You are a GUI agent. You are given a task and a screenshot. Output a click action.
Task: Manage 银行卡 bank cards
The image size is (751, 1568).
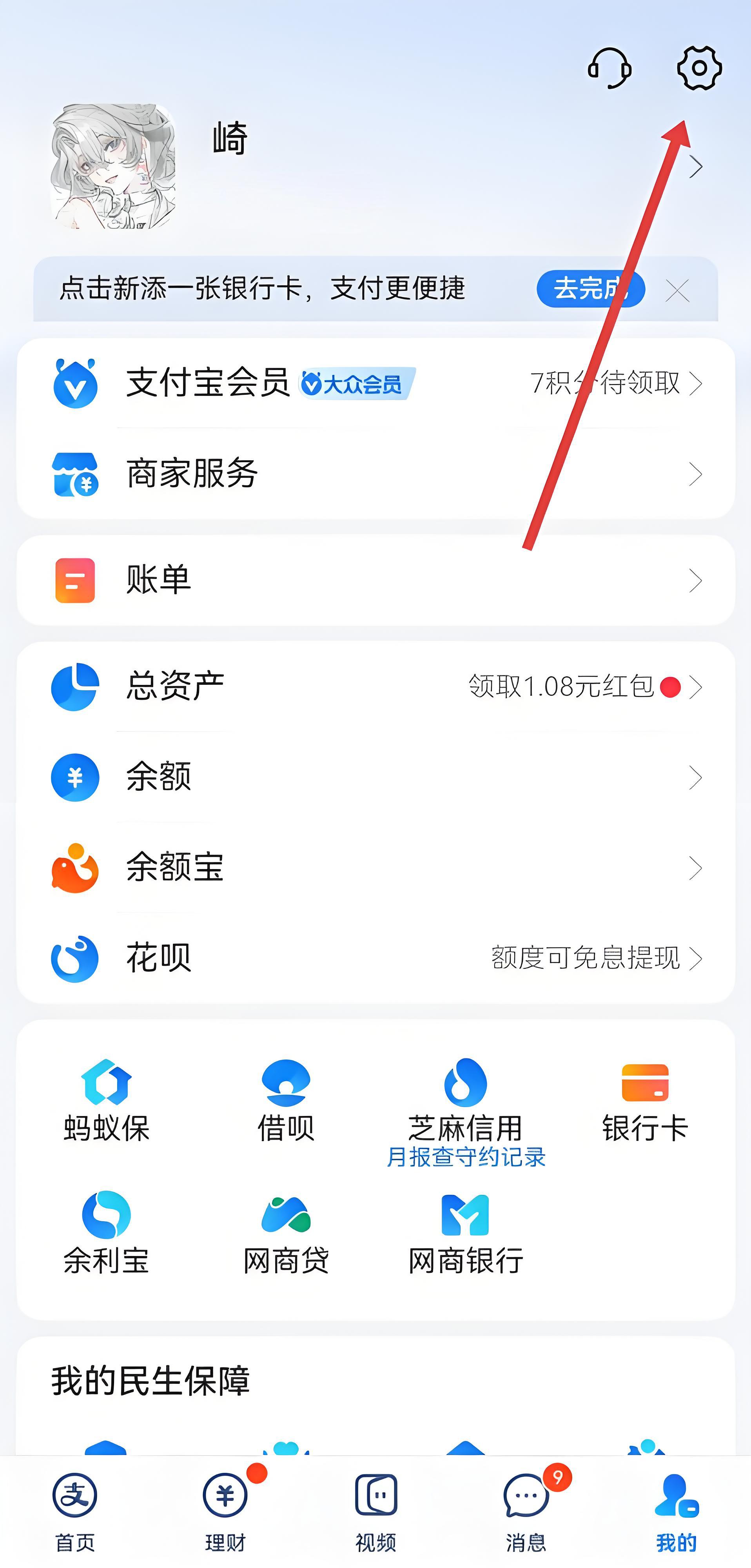(x=644, y=1100)
